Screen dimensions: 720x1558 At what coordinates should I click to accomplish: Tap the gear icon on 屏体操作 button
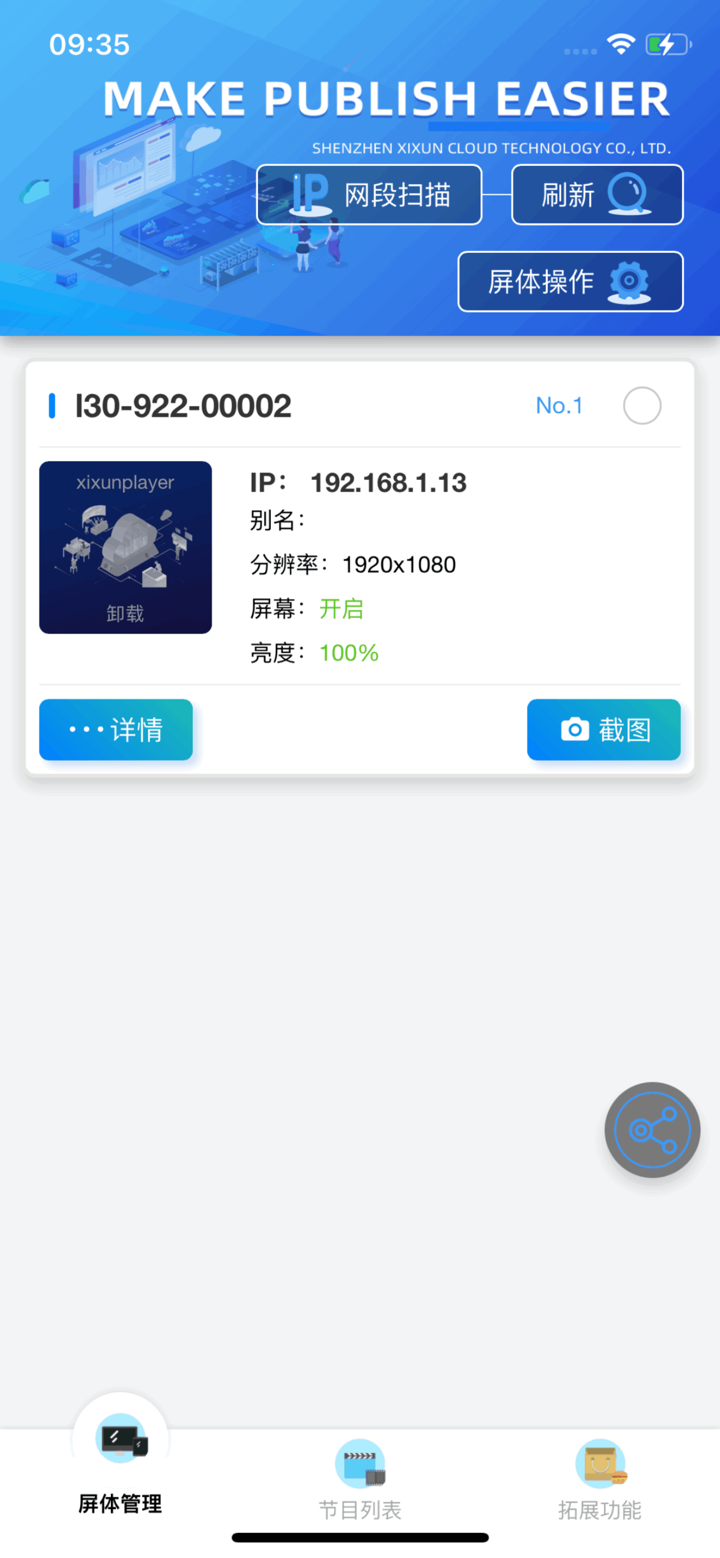[630, 282]
